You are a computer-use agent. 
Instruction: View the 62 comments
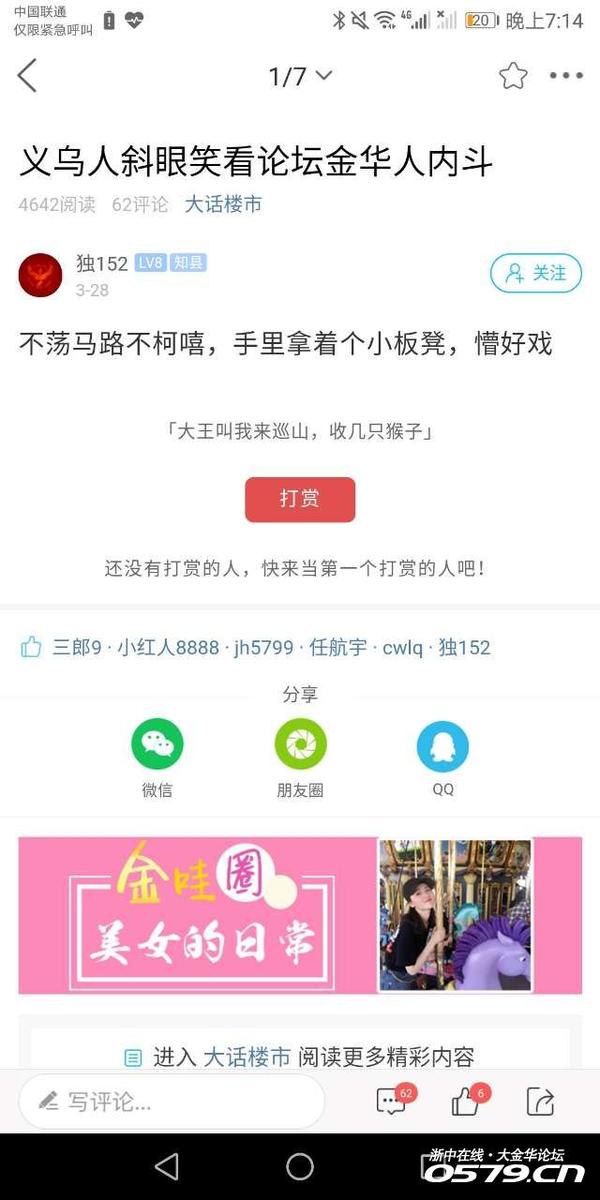[392, 1102]
